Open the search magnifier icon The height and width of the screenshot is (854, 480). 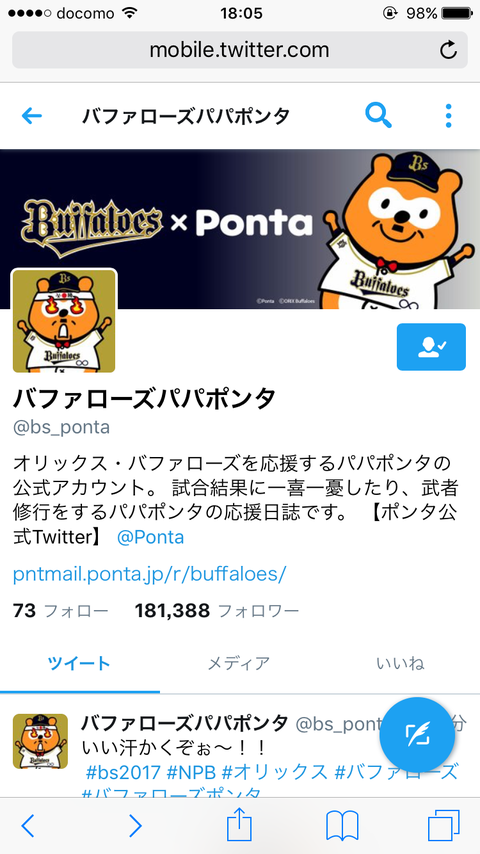pyautogui.click(x=379, y=115)
